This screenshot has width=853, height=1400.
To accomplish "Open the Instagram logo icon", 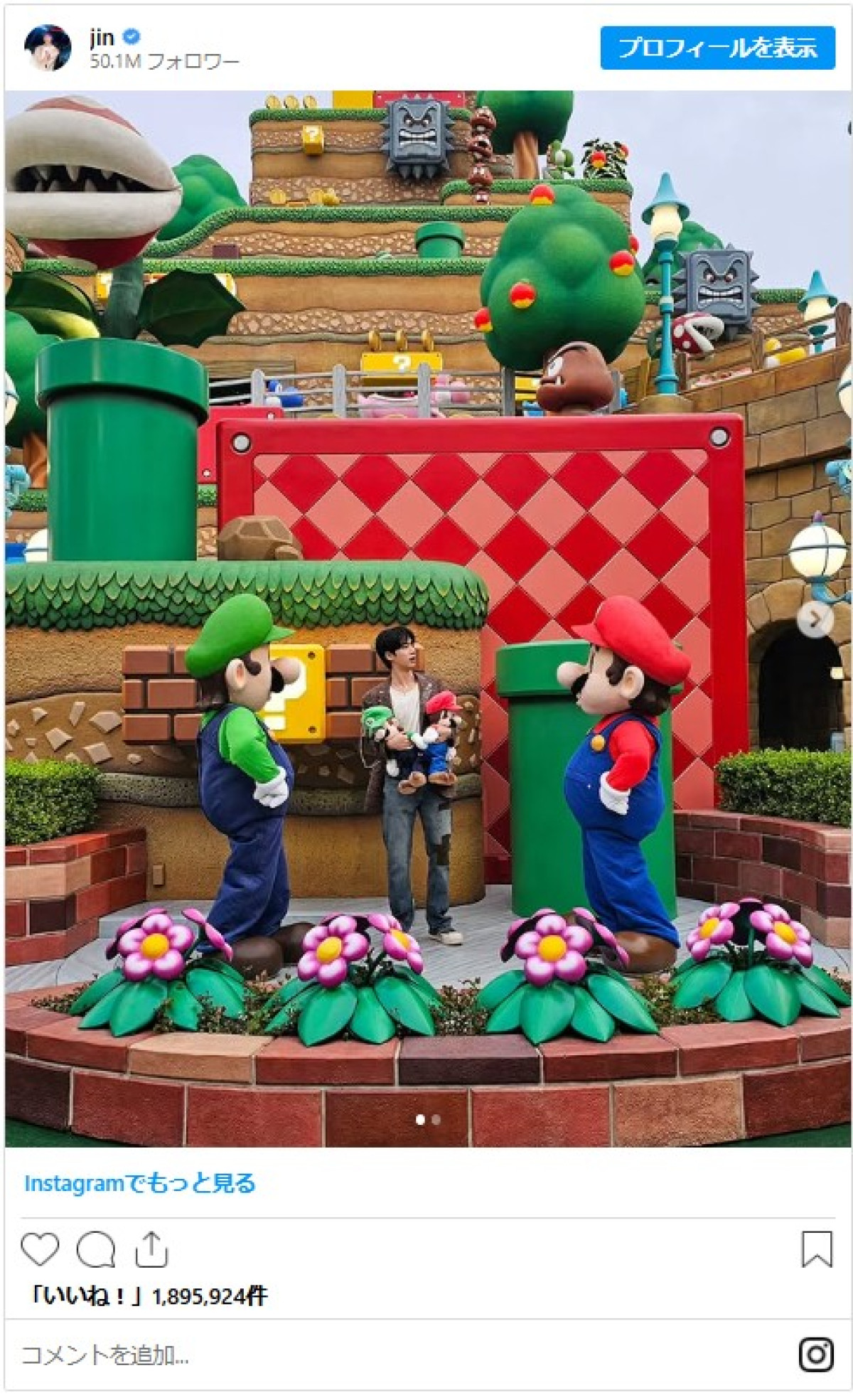I will click(816, 1355).
